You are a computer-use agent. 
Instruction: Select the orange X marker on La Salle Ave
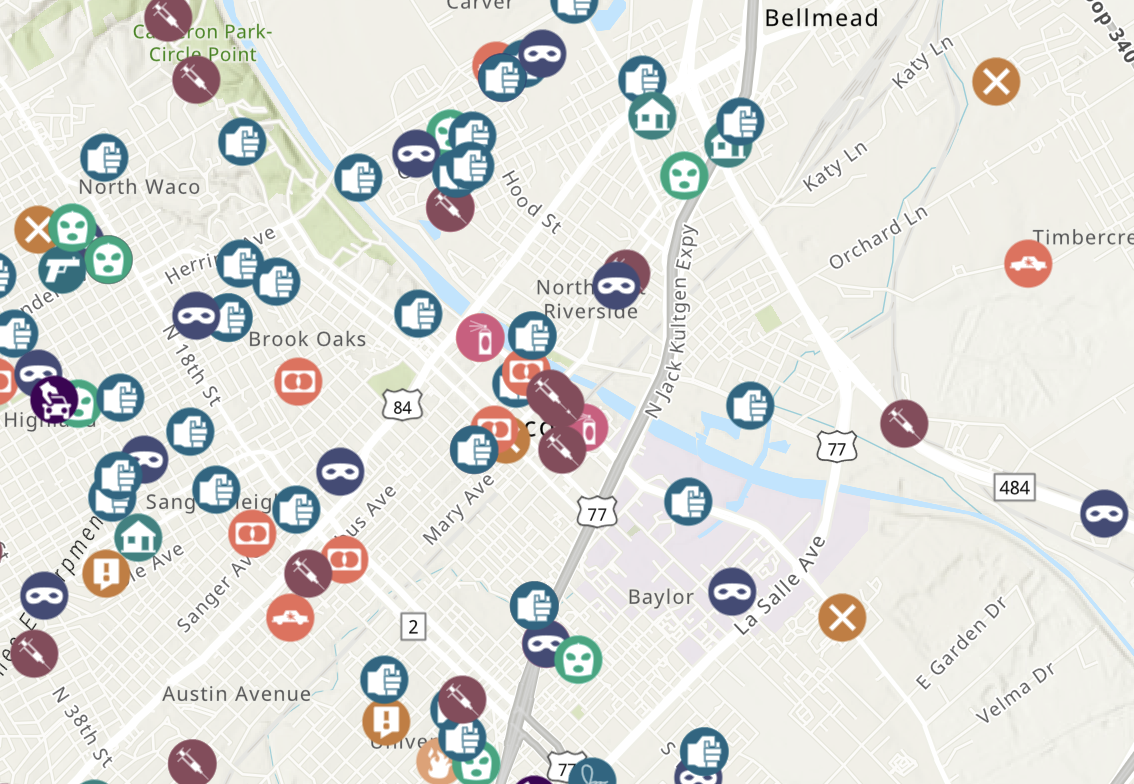point(842,618)
